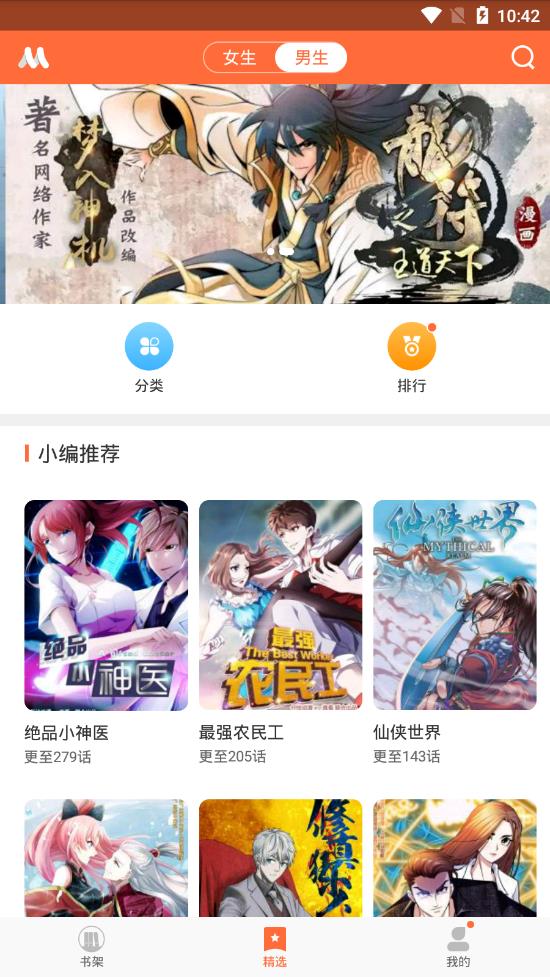Viewport: 550px width, 977px height.
Task: Open 分类 categories
Action: click(x=149, y=358)
